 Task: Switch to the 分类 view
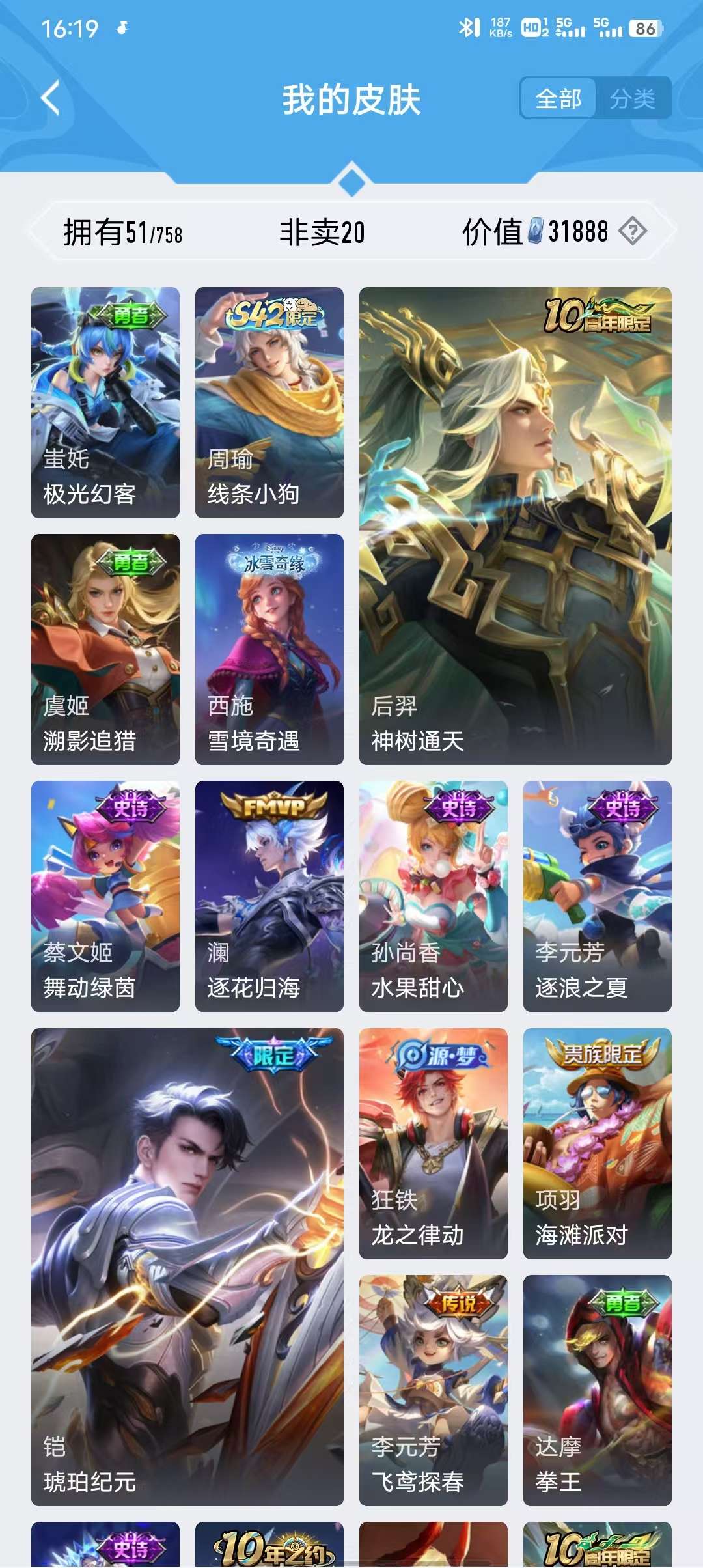coord(632,98)
